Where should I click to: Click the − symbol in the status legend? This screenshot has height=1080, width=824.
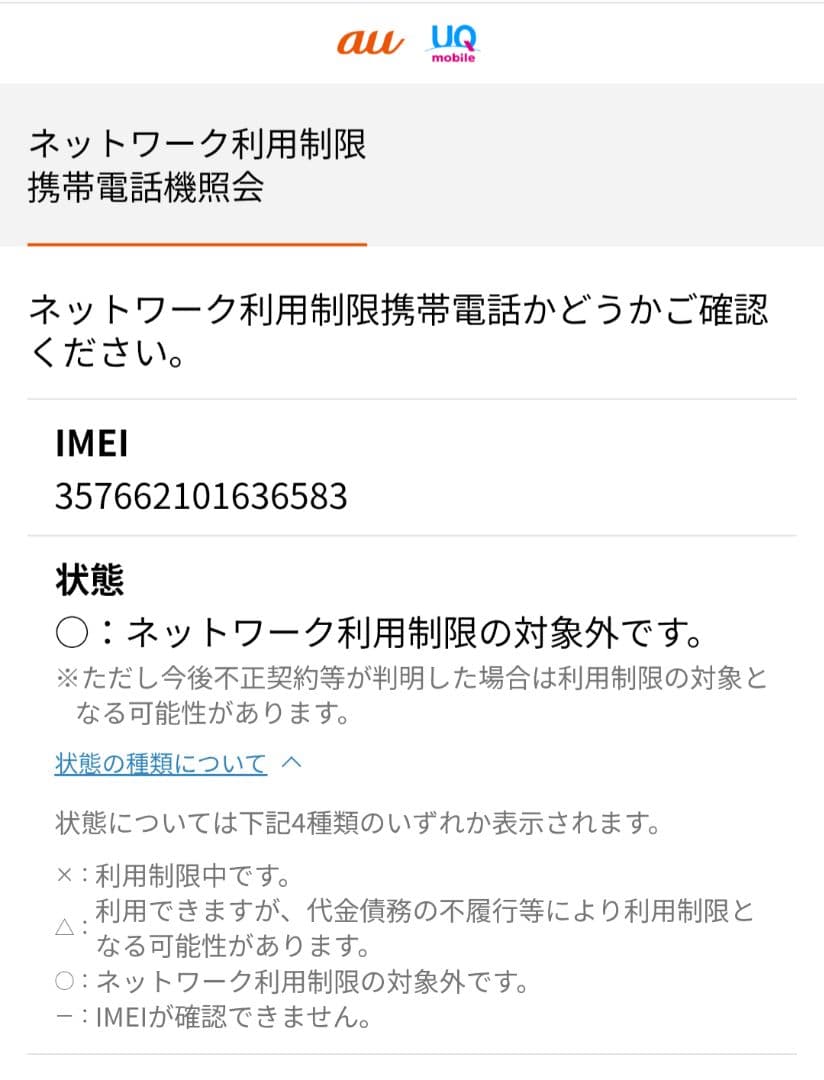coord(64,1015)
